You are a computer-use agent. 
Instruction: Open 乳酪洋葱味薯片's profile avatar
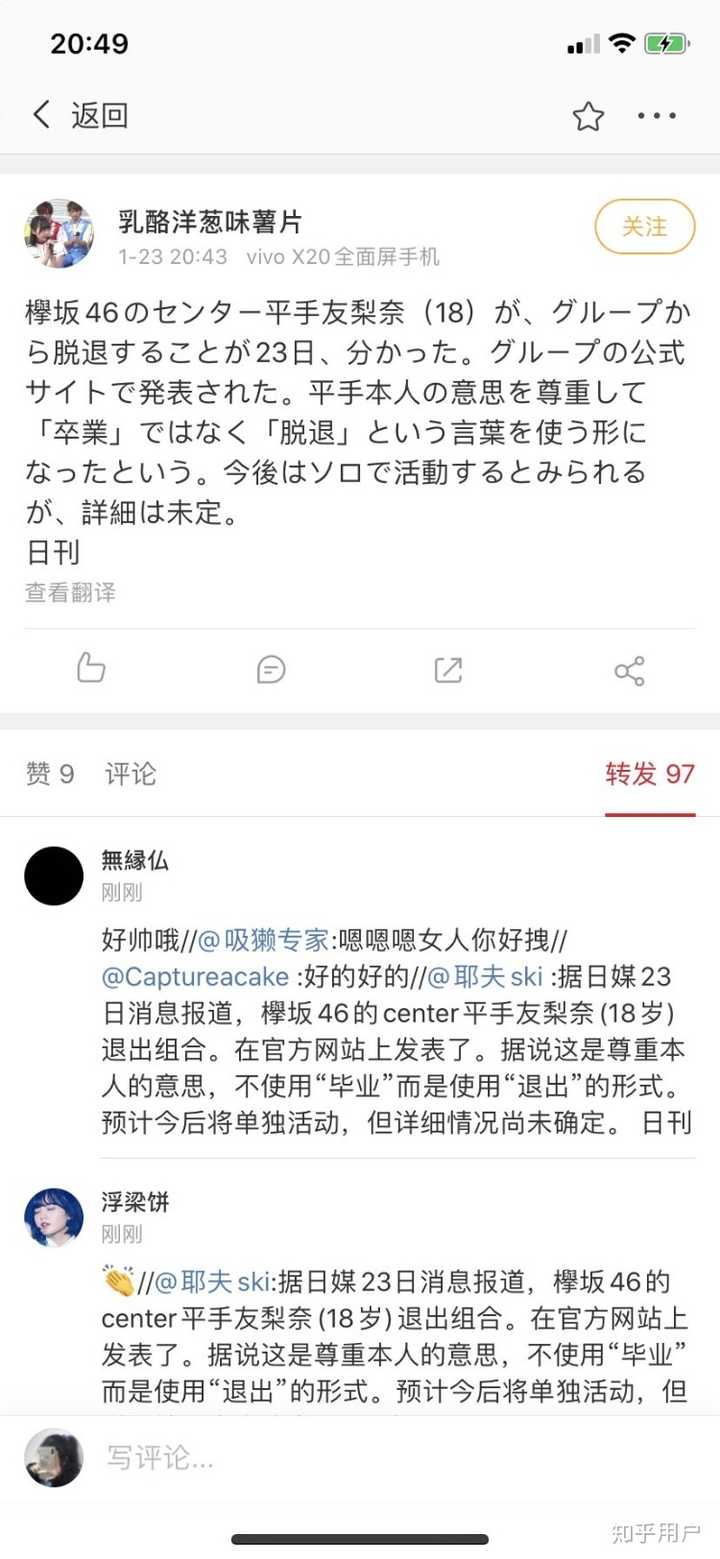pyautogui.click(x=59, y=234)
